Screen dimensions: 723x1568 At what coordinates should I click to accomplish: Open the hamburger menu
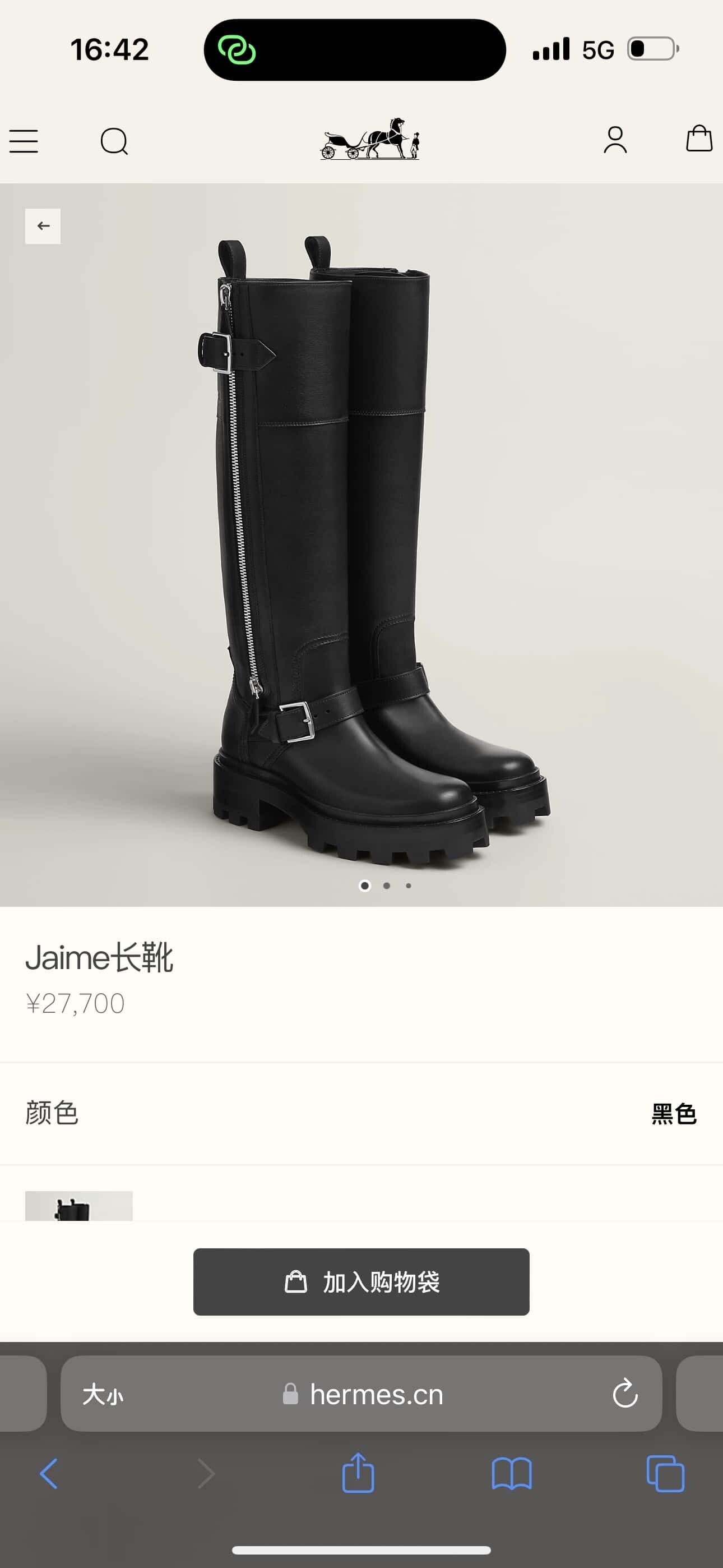click(24, 141)
